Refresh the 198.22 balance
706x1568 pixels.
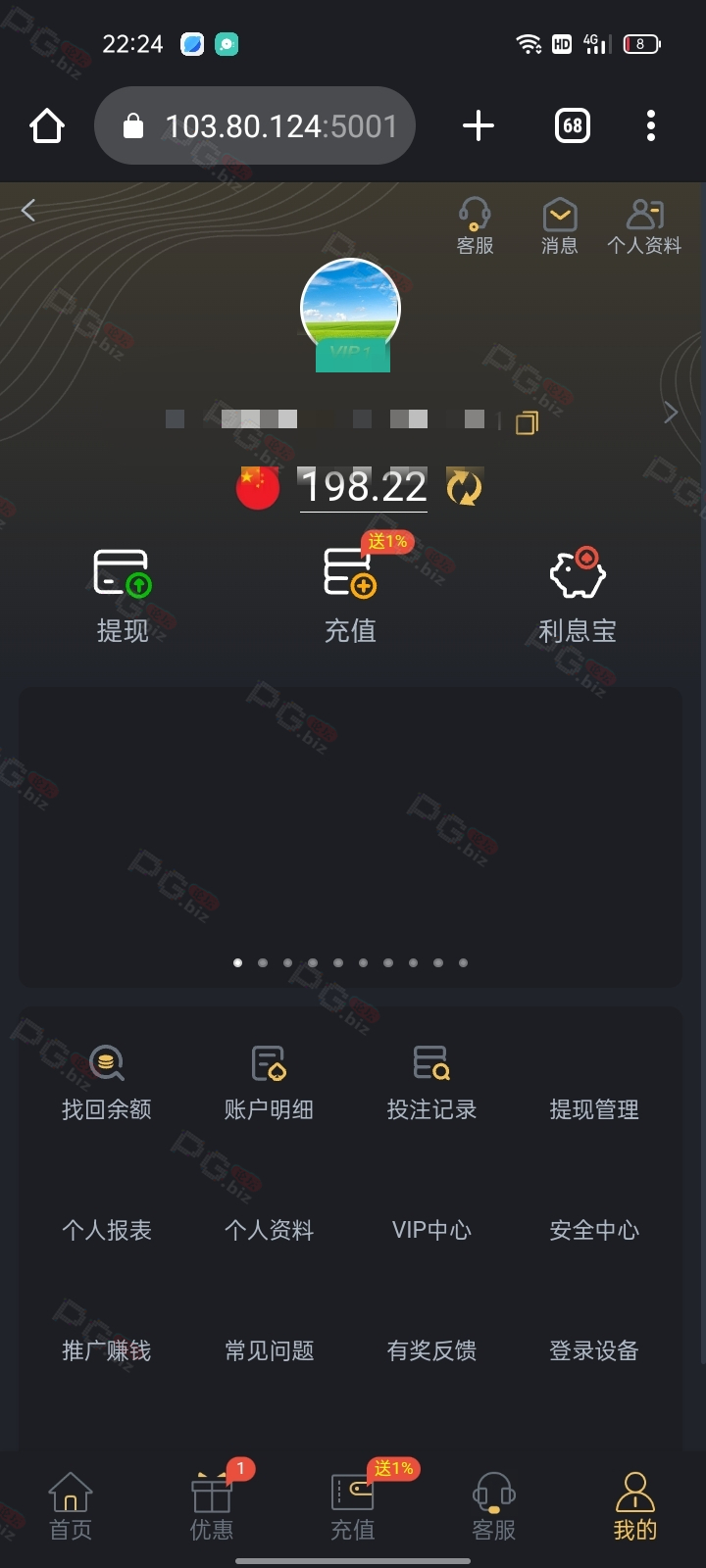[465, 486]
